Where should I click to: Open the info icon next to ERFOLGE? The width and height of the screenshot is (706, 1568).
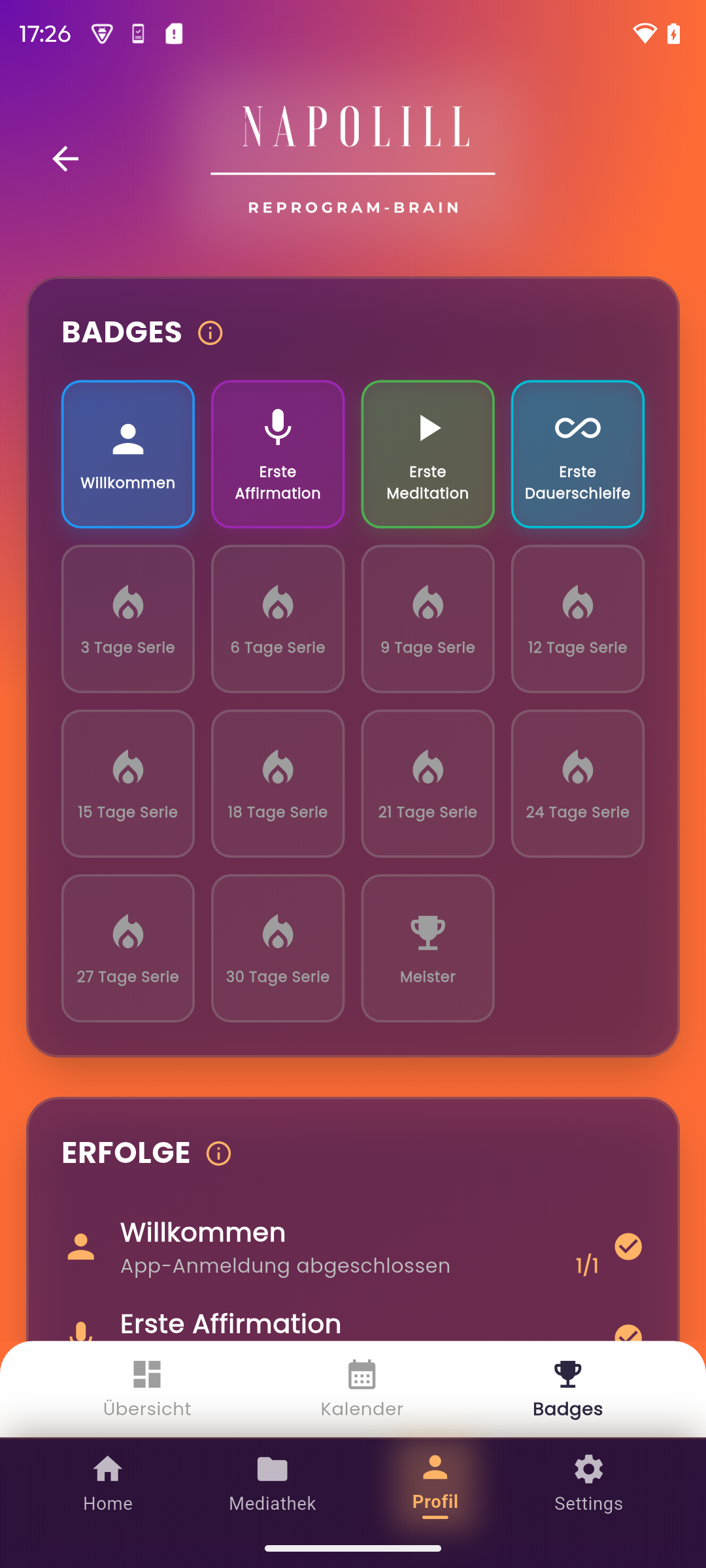pos(218,1154)
